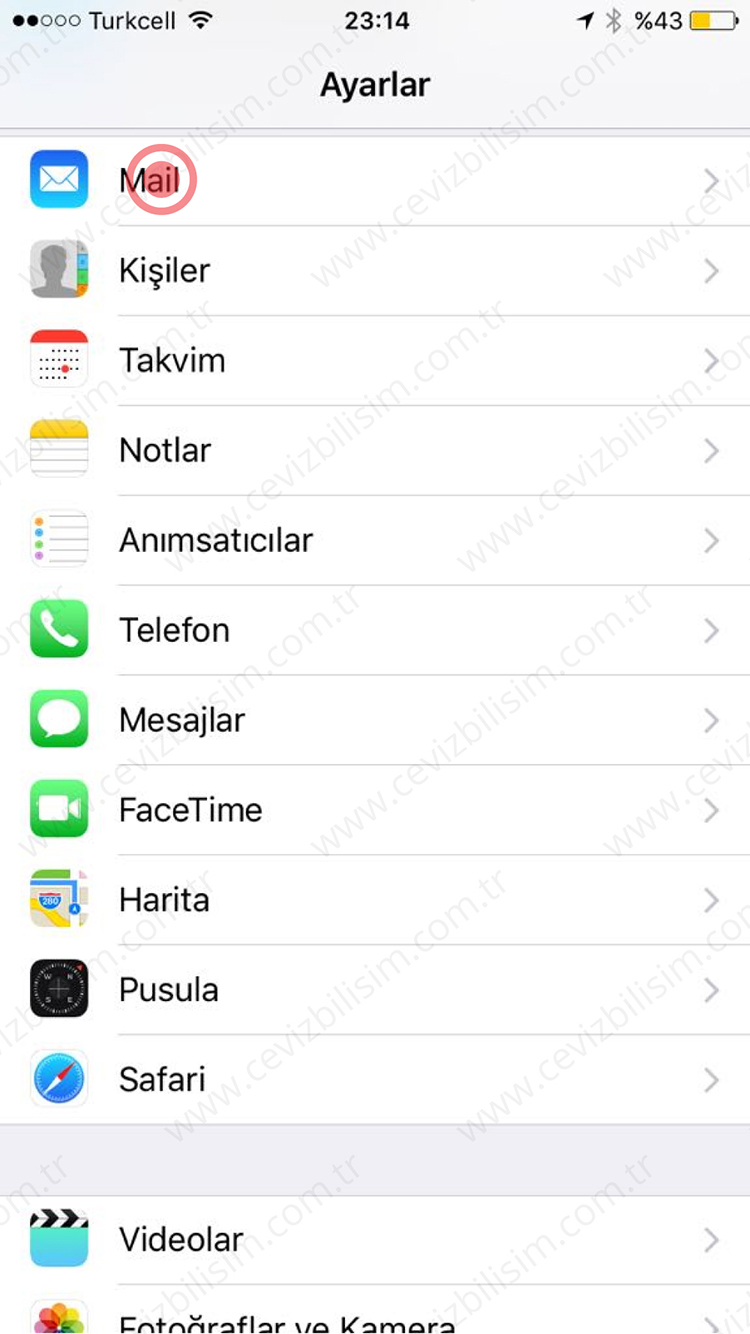Open Mesajlar settings
Image resolution: width=750 pixels, height=1334 pixels.
click(375, 720)
